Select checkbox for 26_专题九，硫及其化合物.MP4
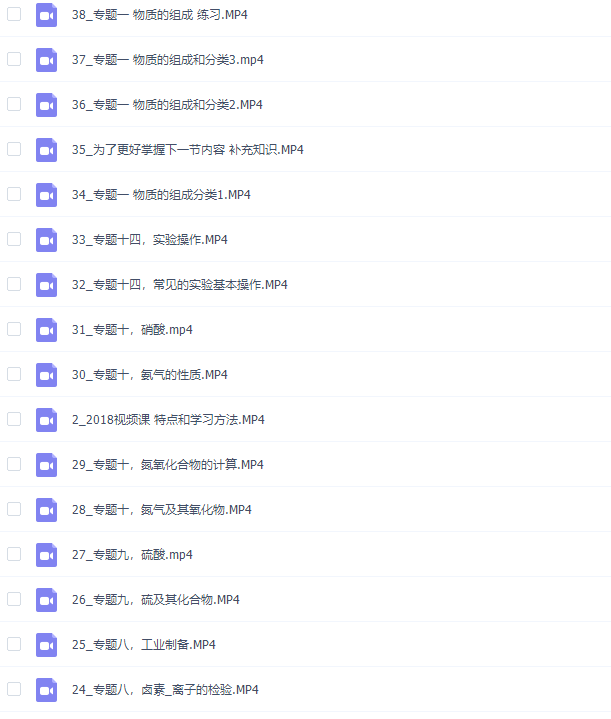This screenshot has width=611, height=719. pyautogui.click(x=14, y=599)
